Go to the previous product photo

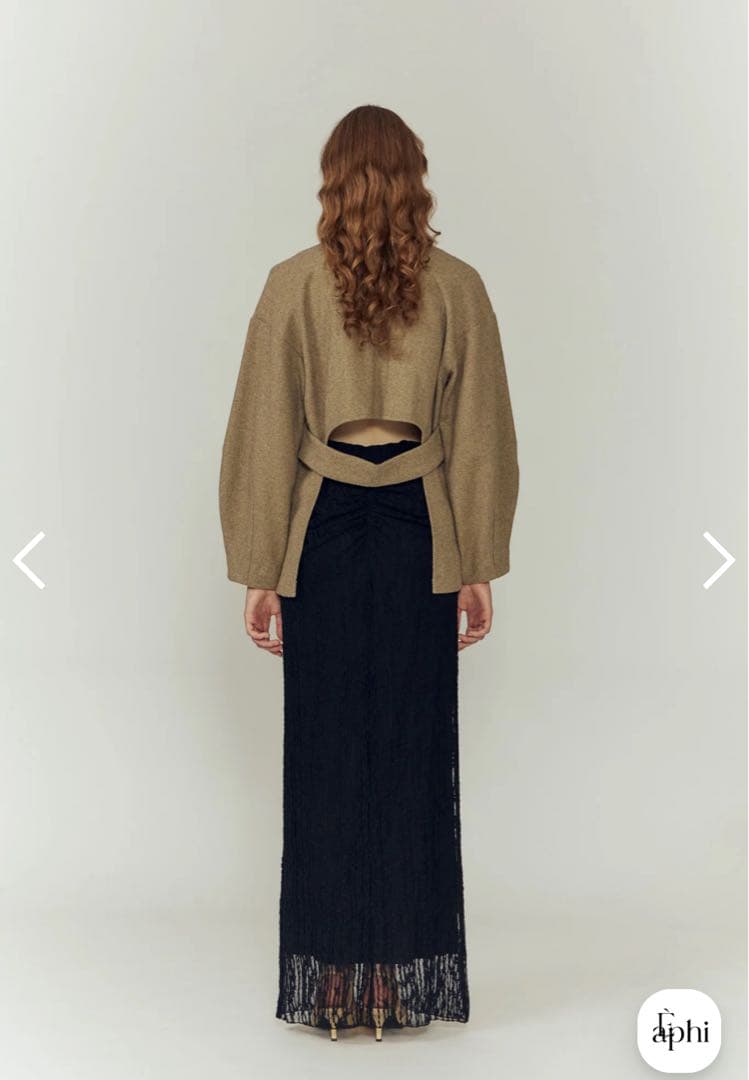29,560
